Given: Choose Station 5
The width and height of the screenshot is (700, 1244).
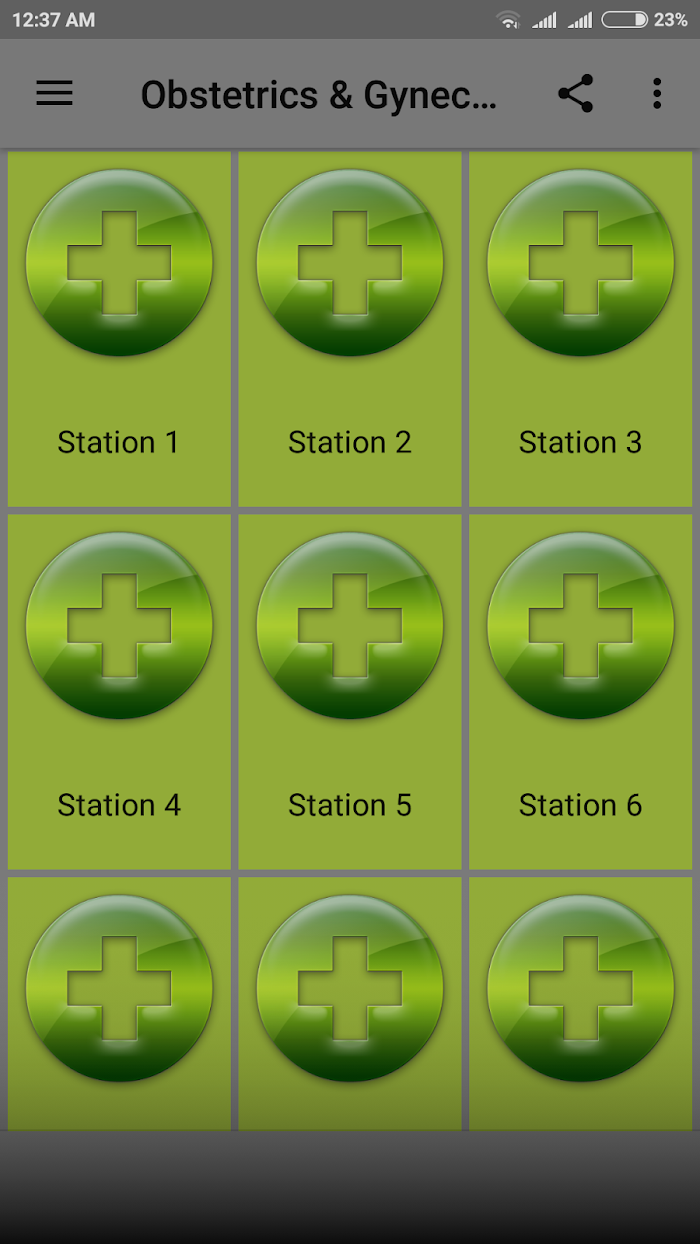Looking at the screenshot, I should pyautogui.click(x=350, y=692).
